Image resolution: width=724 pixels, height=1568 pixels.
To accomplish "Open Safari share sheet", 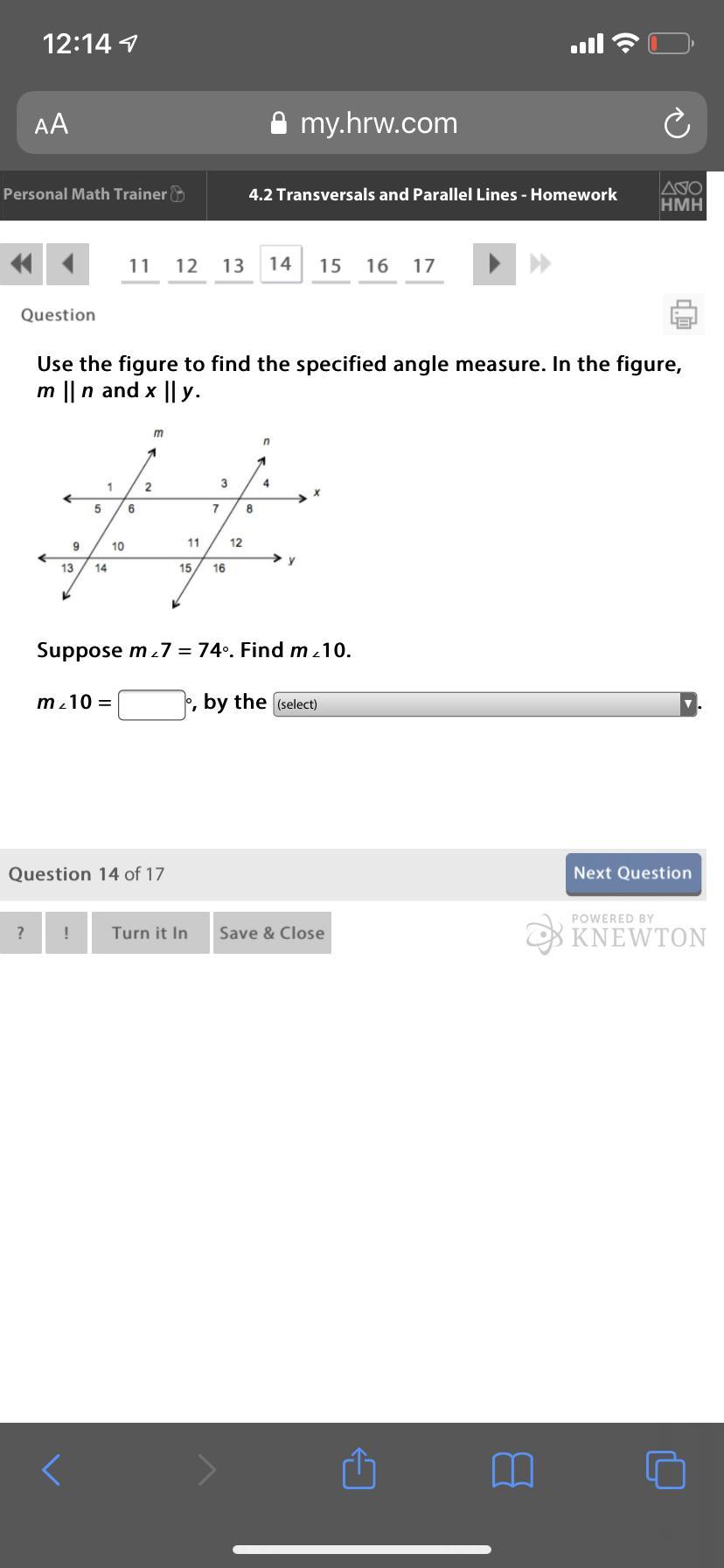I will coord(359,1468).
